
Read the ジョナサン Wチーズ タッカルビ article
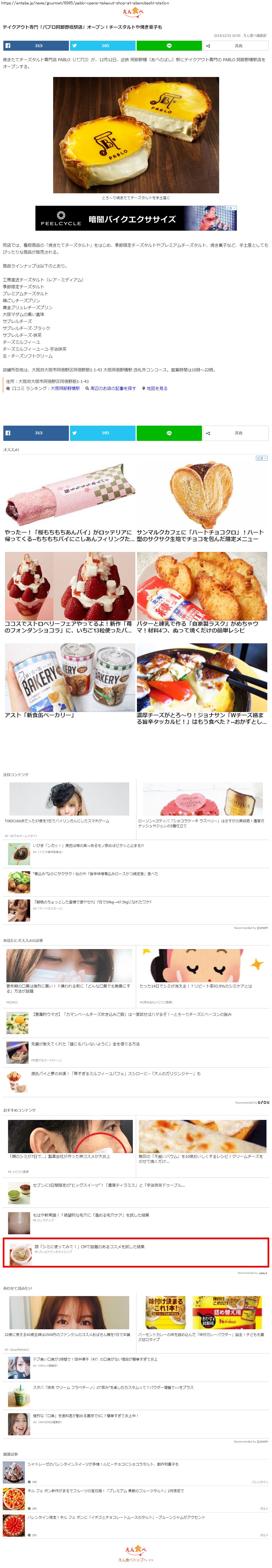[201, 718]
